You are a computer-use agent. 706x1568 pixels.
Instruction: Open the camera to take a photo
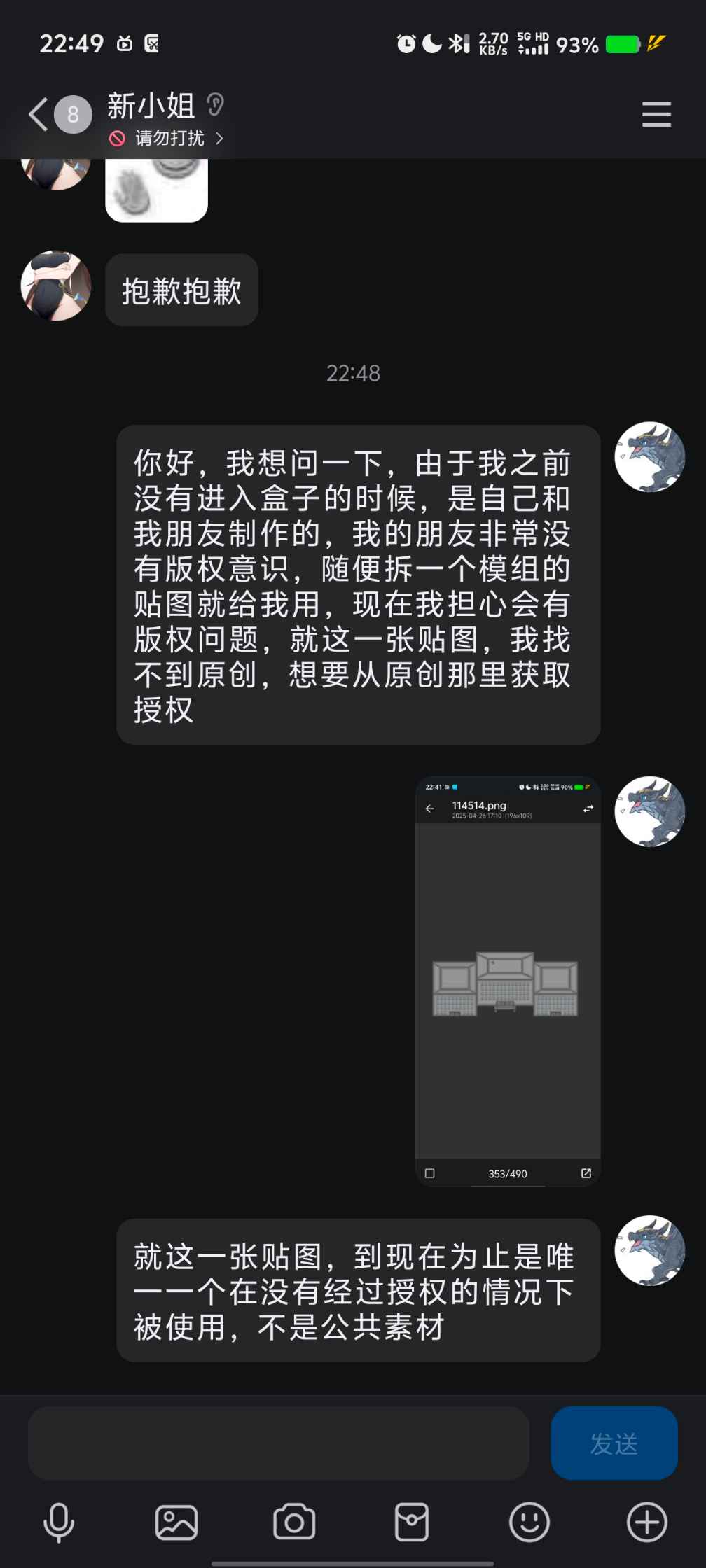tap(294, 1522)
